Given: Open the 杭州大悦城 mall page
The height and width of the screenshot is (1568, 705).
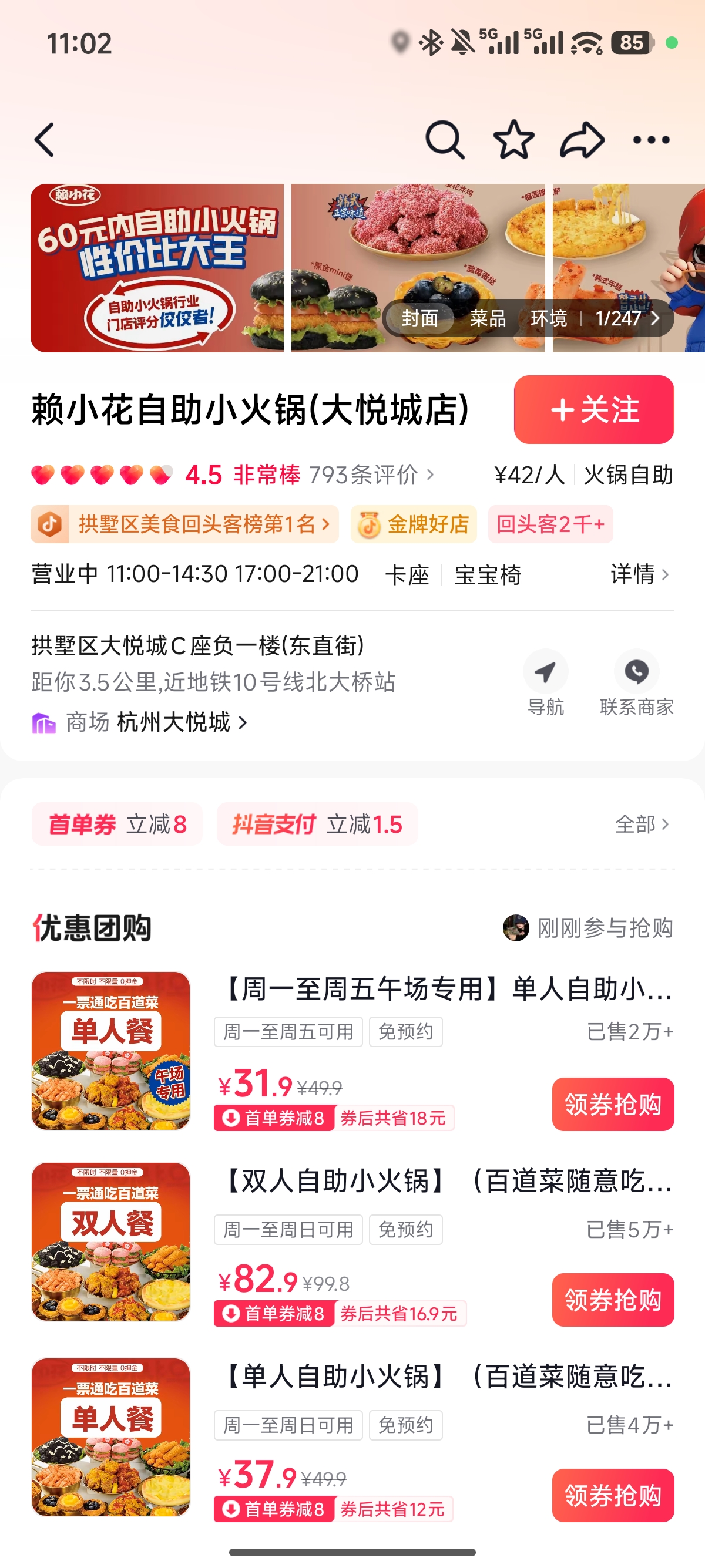Looking at the screenshot, I should 182,722.
